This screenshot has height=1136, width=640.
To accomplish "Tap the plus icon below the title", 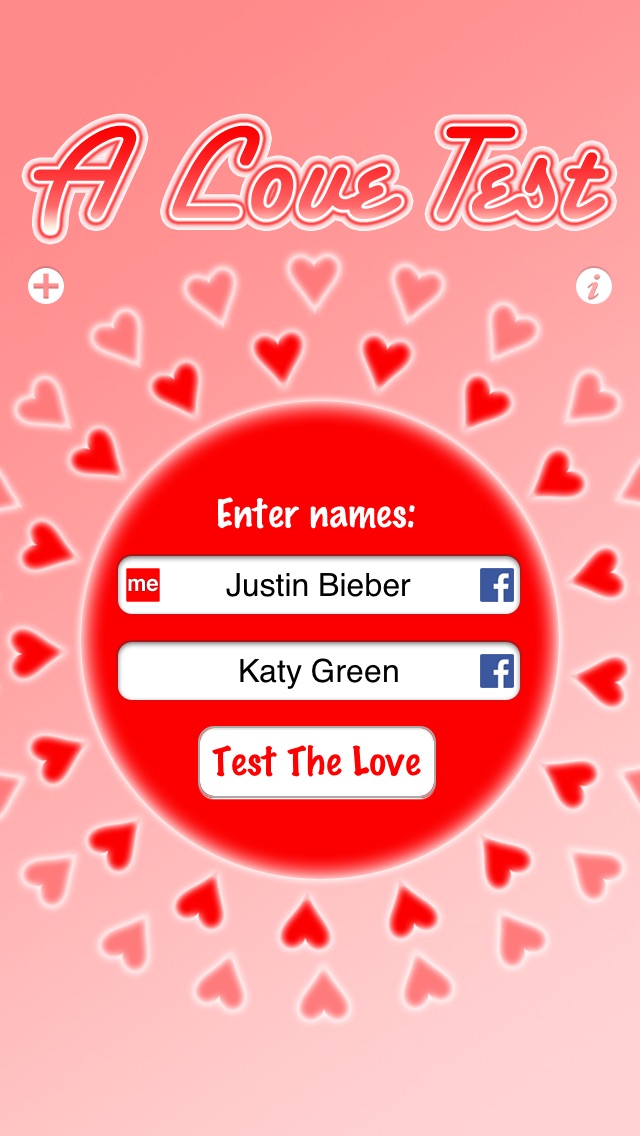I will [46, 287].
